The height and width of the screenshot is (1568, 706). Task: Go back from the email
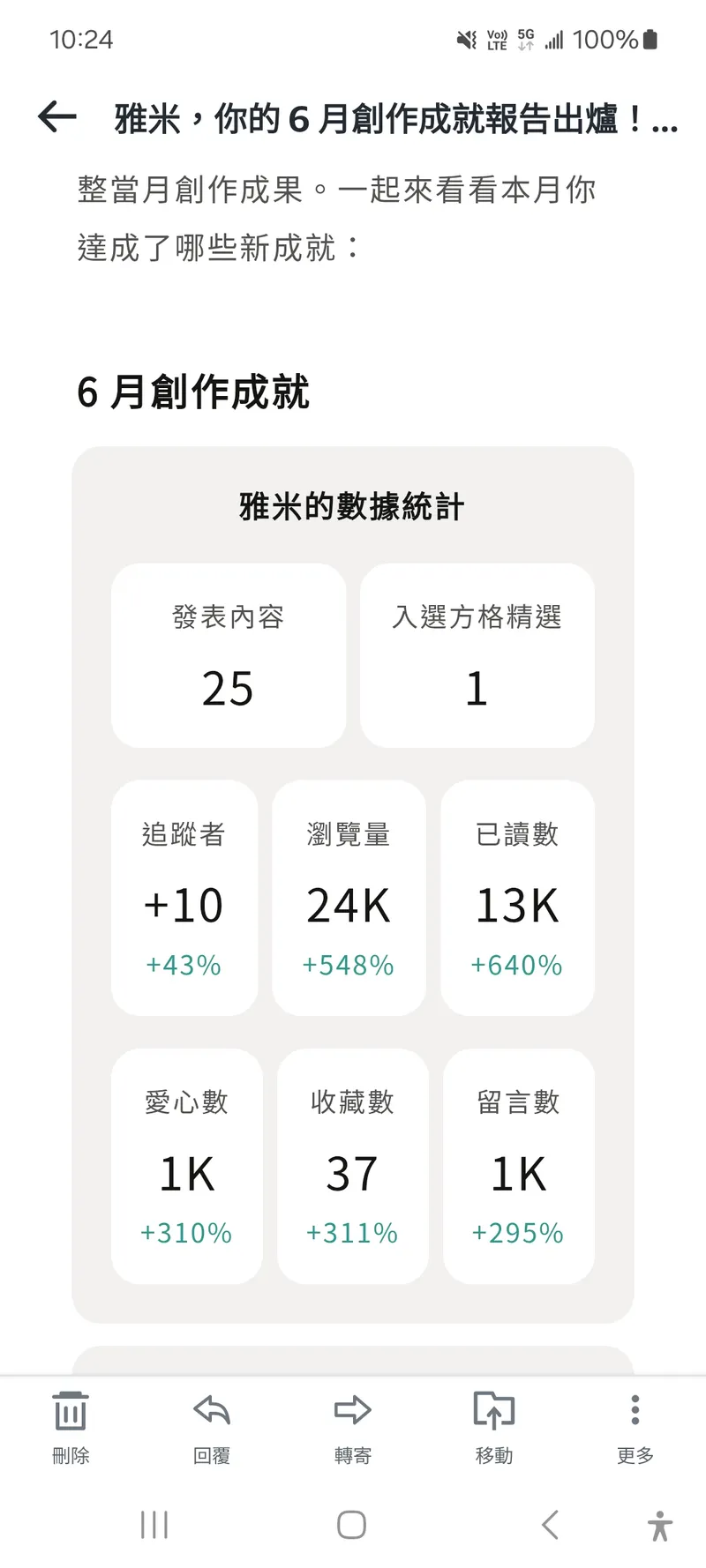click(x=58, y=117)
